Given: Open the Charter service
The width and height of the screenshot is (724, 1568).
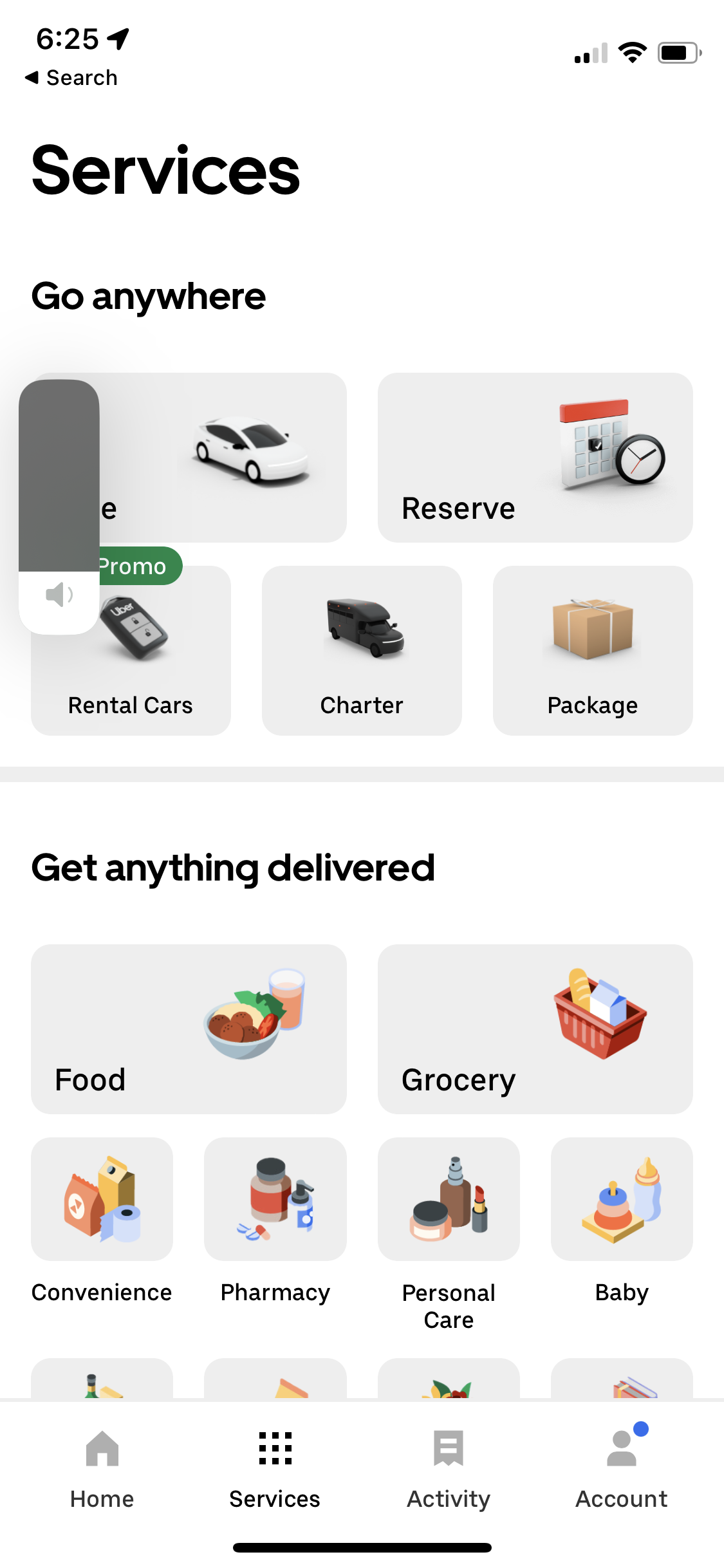Looking at the screenshot, I should (362, 650).
